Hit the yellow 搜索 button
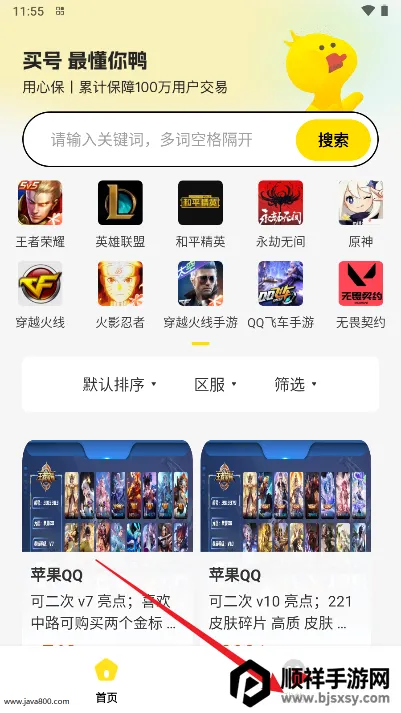Viewport: 401px width, 713px height. pos(333,140)
